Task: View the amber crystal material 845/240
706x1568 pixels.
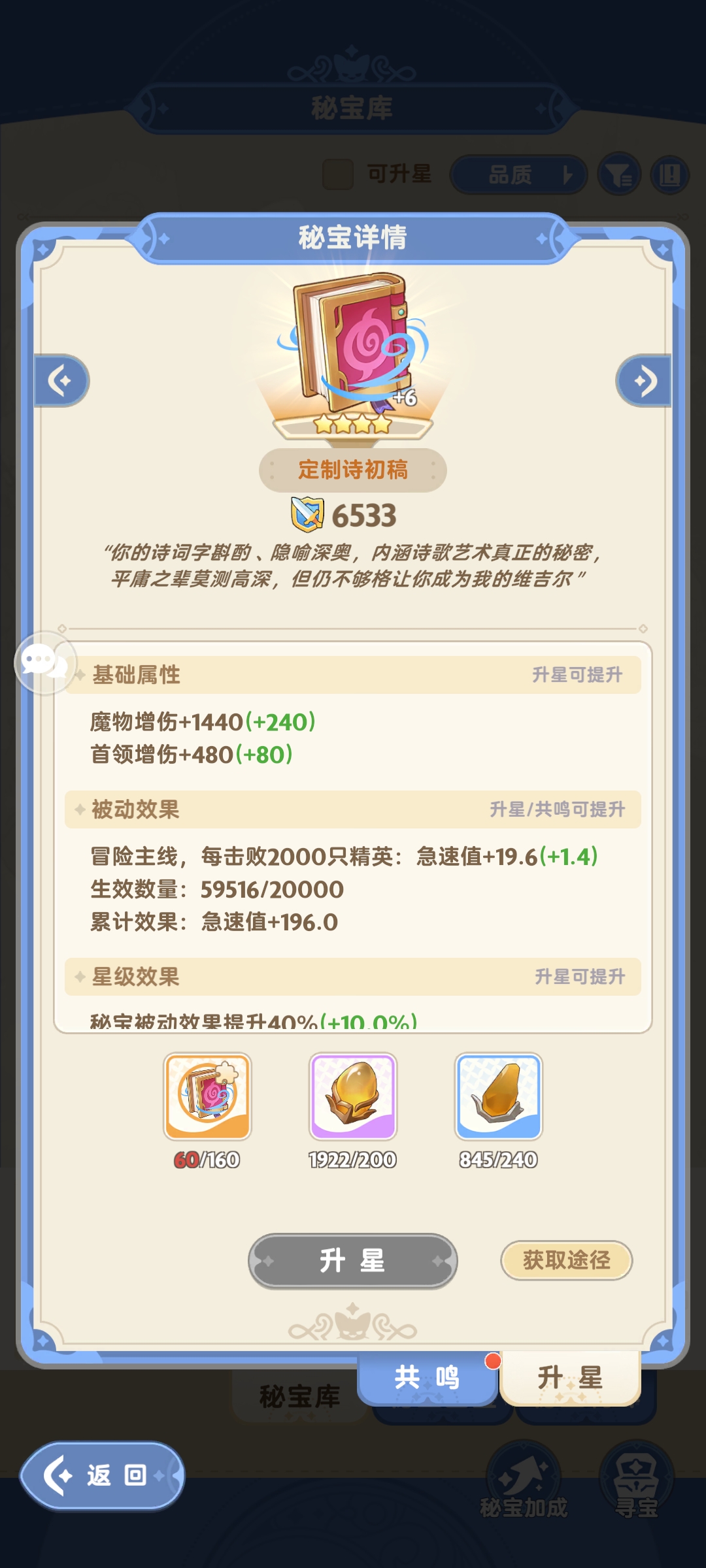Action: click(x=499, y=1096)
